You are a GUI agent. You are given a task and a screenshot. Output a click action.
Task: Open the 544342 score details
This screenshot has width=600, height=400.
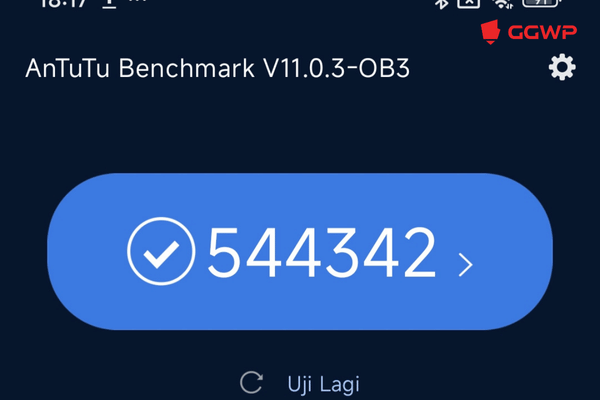301,252
